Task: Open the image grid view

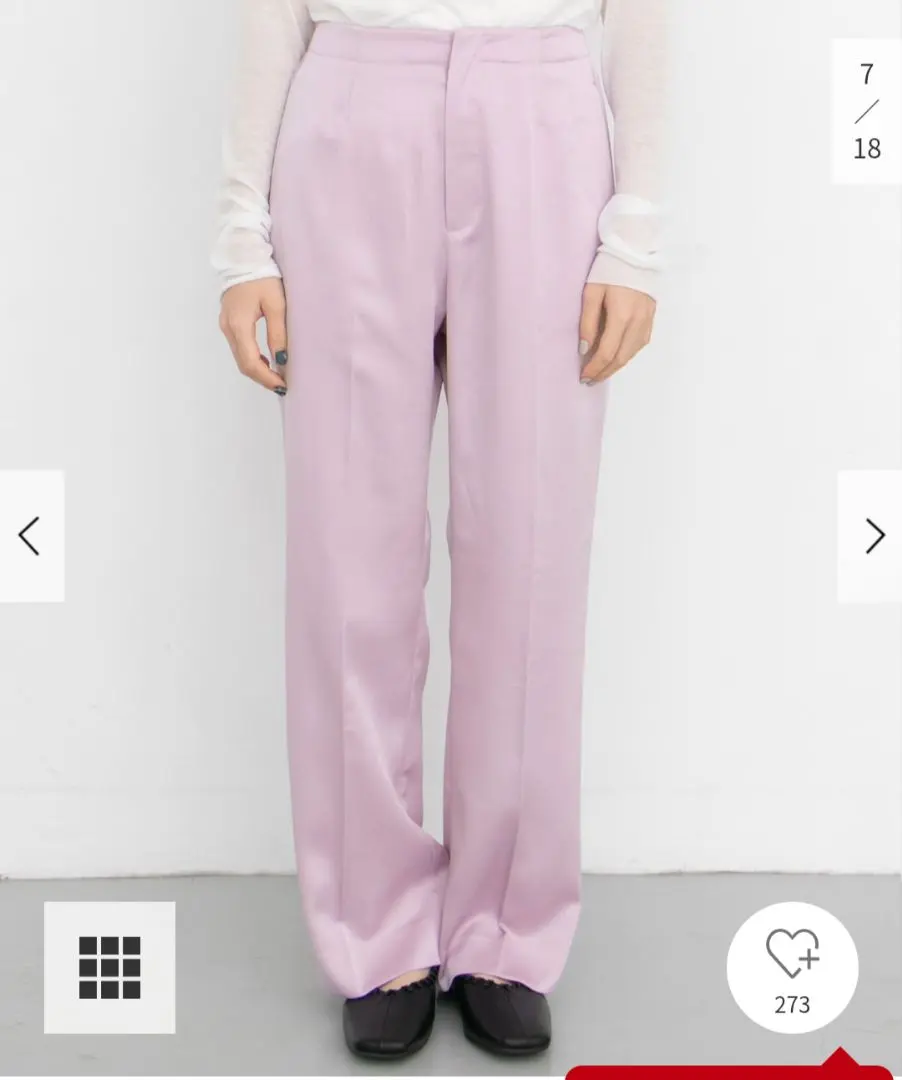Action: click(x=109, y=967)
